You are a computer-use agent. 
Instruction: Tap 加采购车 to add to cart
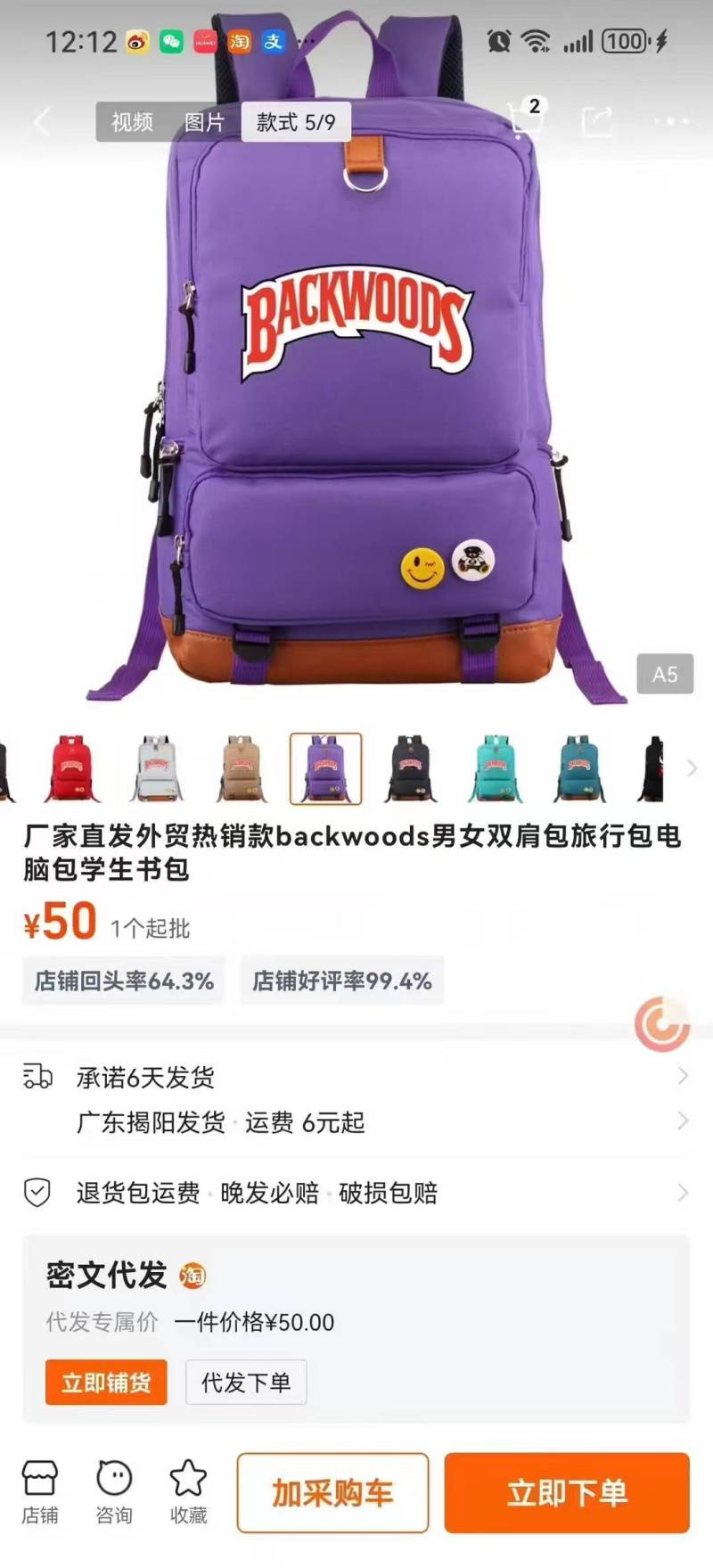tap(332, 1493)
